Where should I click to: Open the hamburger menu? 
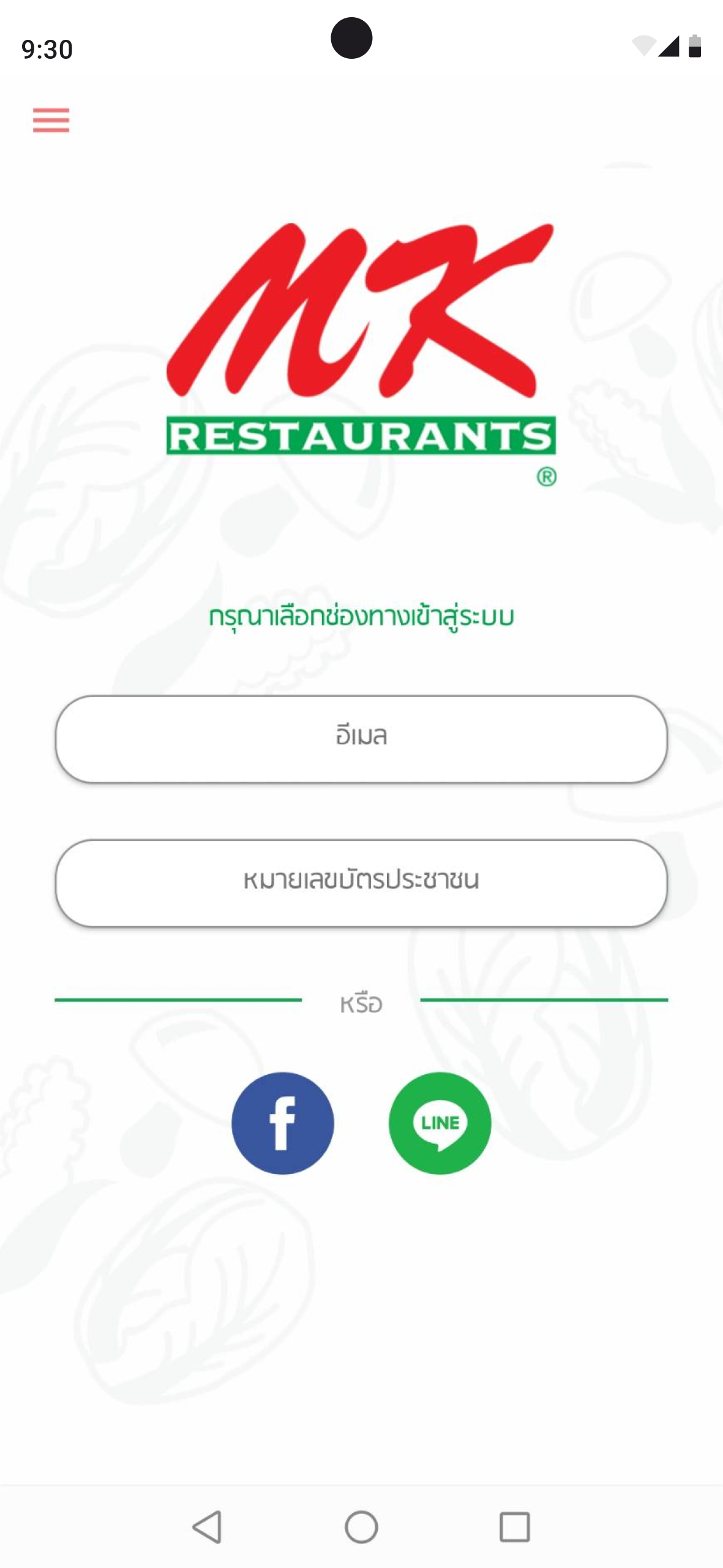(x=51, y=120)
